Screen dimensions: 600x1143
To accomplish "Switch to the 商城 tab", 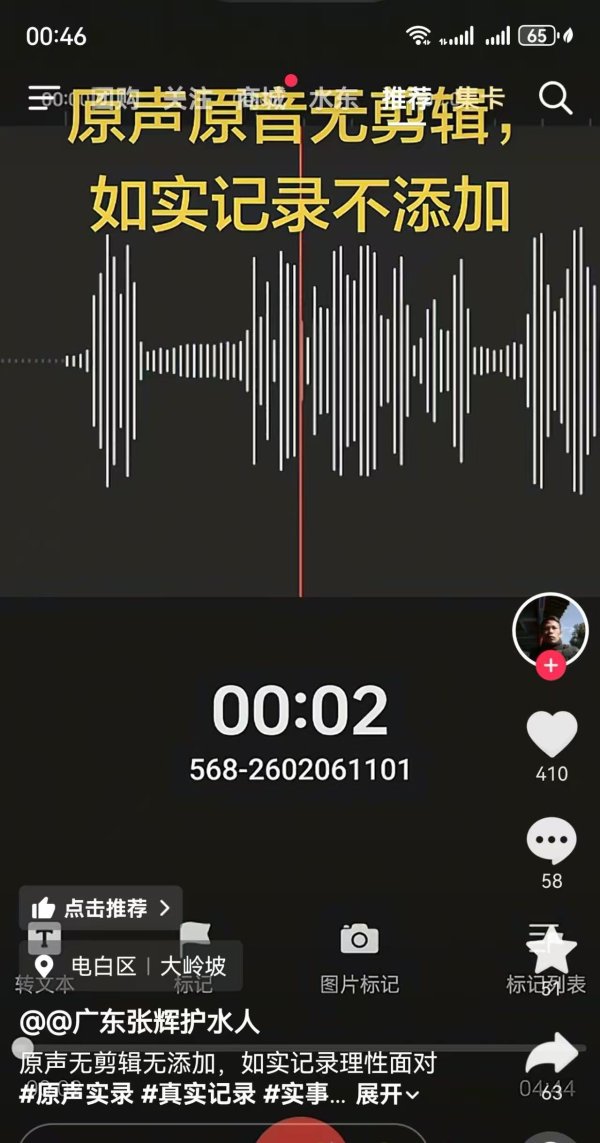I will coord(258,98).
